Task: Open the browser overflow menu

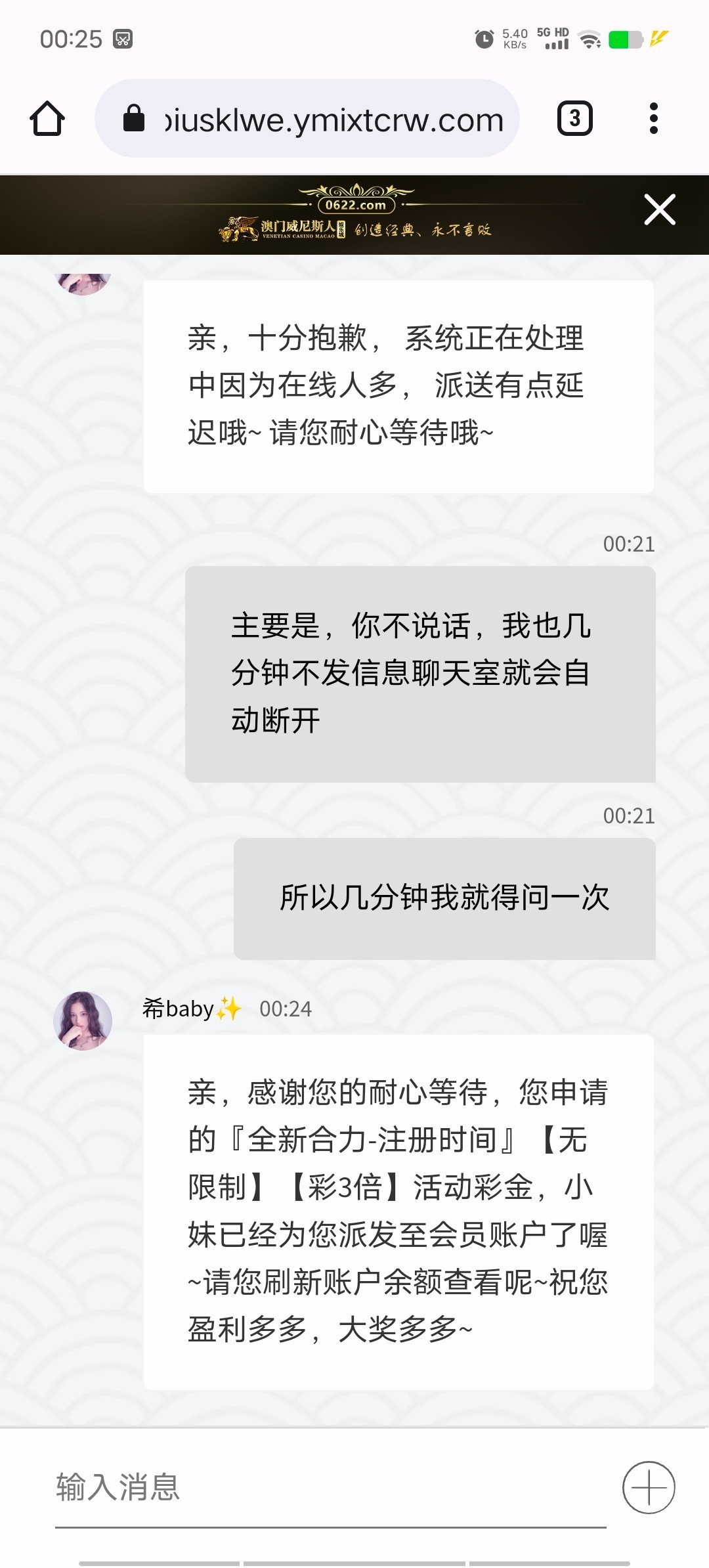Action: pos(653,119)
